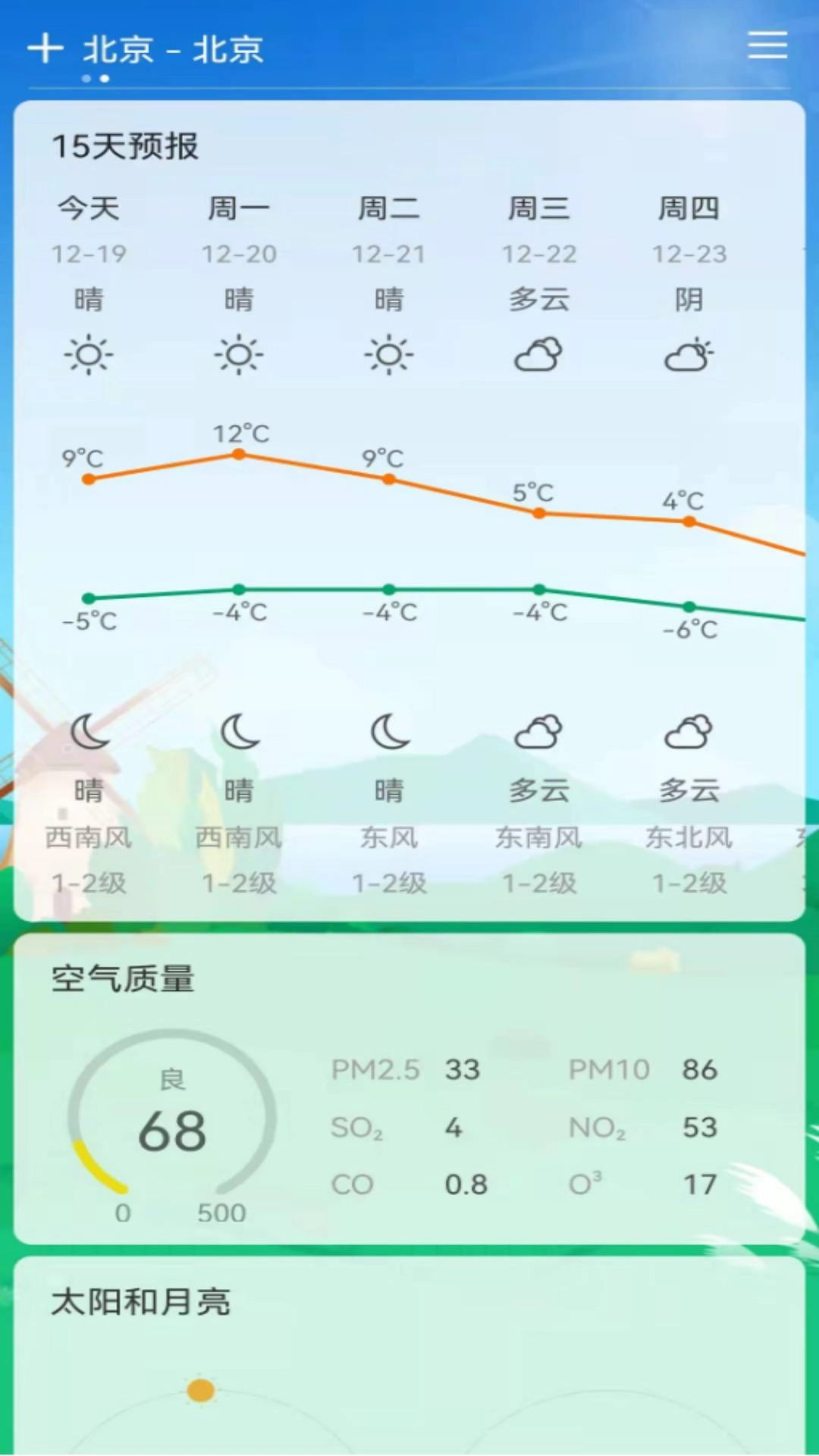Viewport: 819px width, 1456px height.
Task: Click the cloudy icon under 周三
Action: pyautogui.click(x=538, y=353)
